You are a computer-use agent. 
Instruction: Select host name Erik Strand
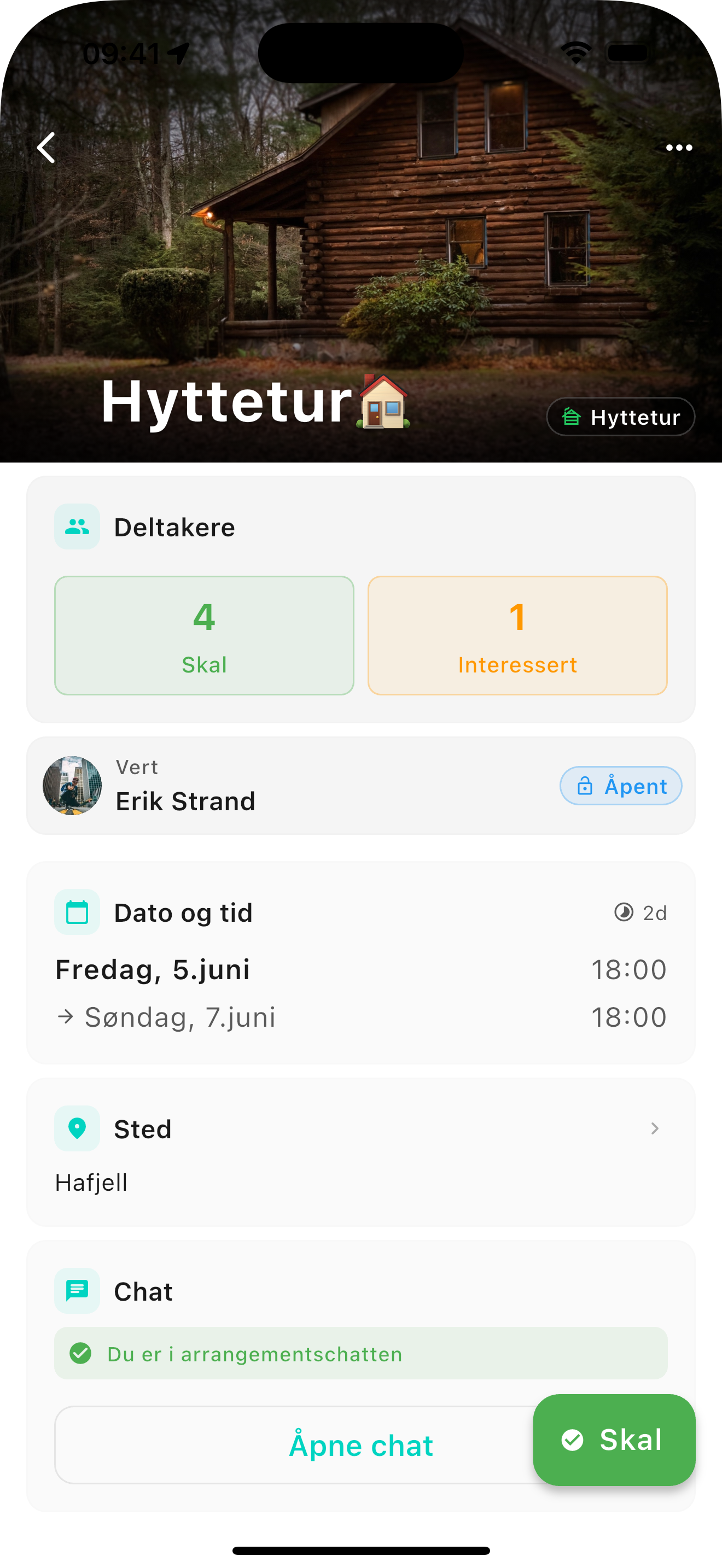click(185, 801)
